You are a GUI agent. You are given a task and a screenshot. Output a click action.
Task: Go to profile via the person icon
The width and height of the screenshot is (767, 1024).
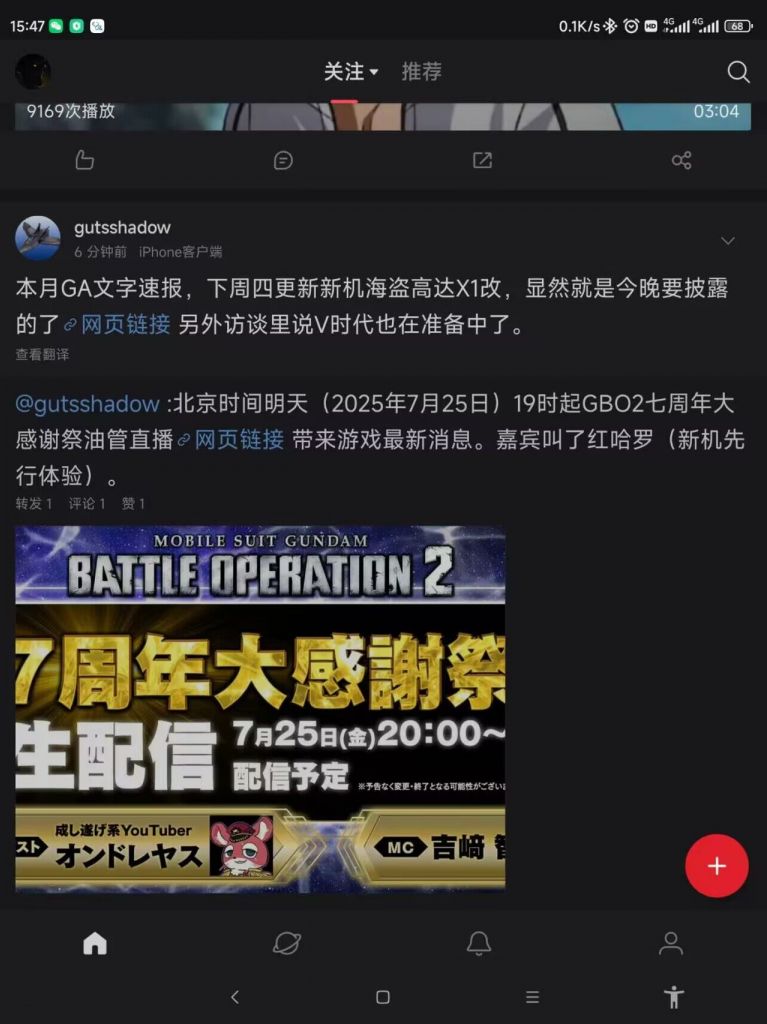click(672, 941)
